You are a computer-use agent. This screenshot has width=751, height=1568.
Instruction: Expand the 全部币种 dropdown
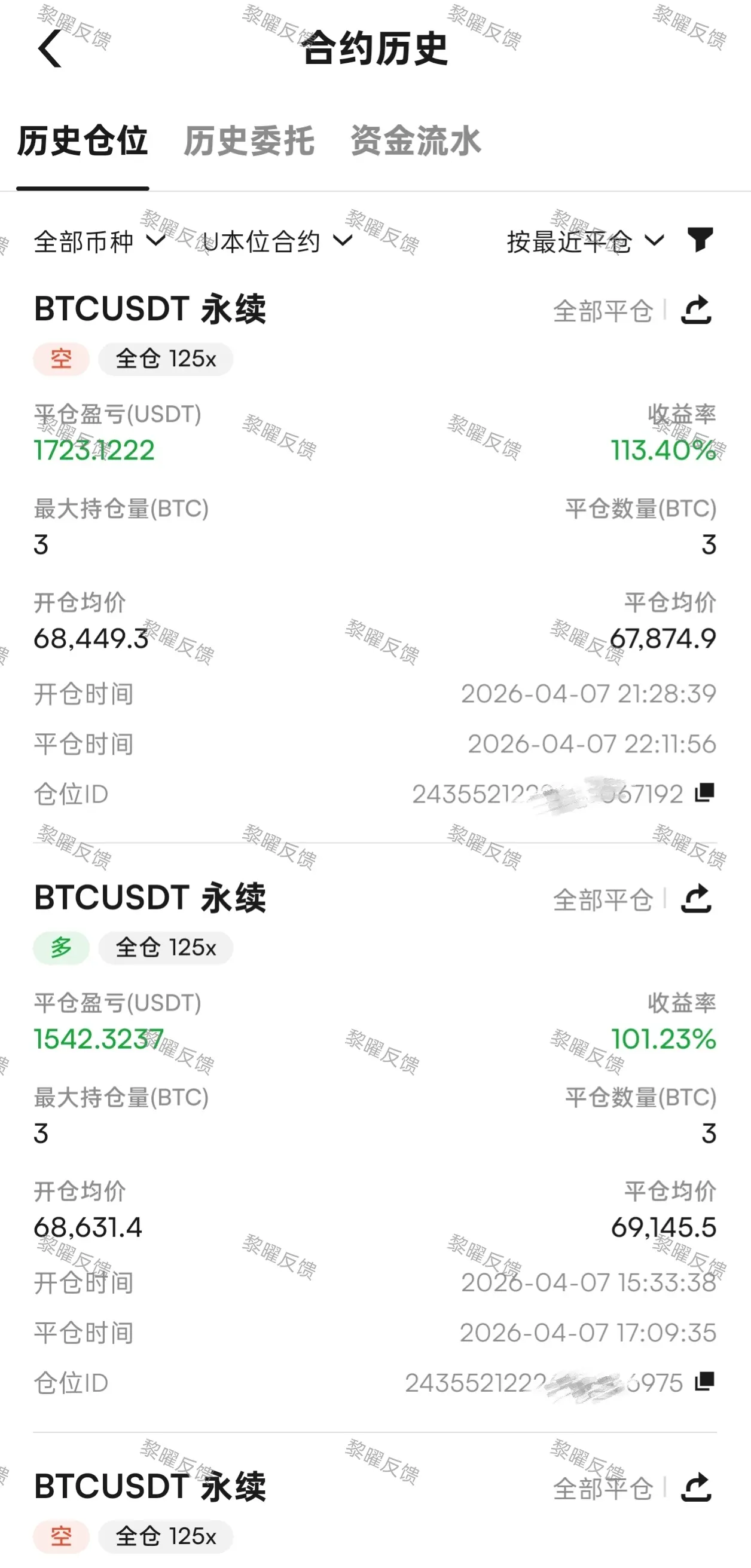point(100,241)
